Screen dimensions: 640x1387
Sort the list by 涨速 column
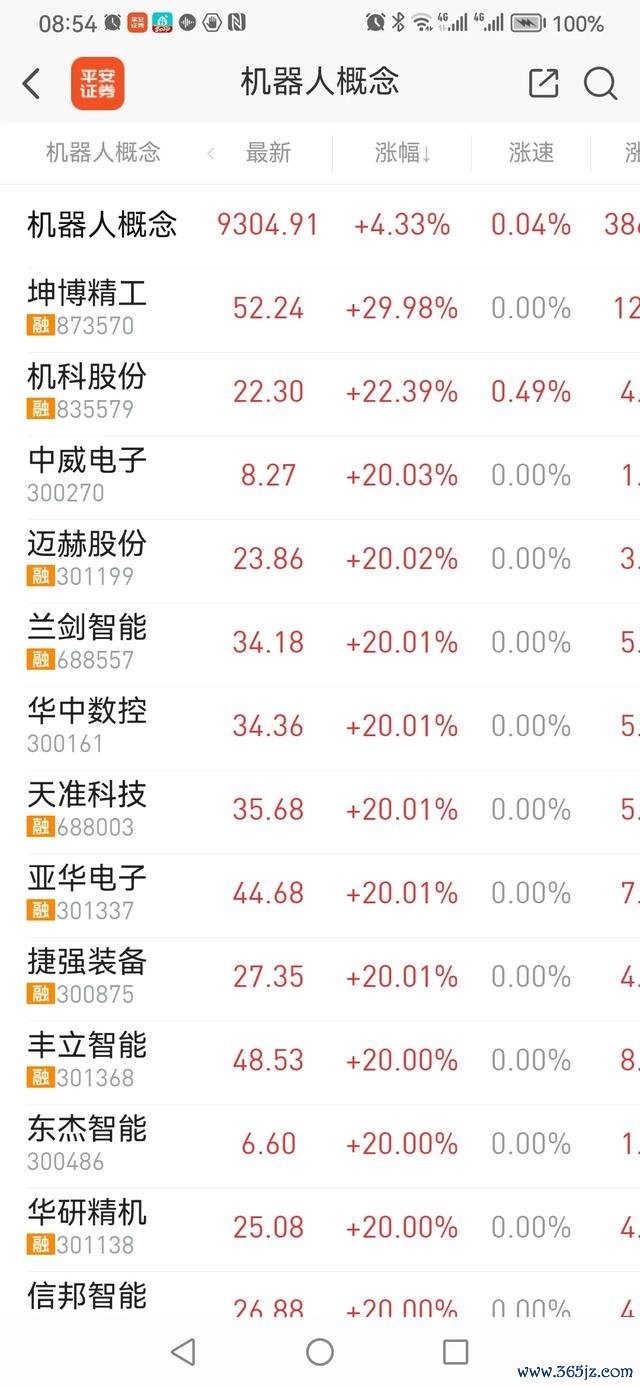pyautogui.click(x=531, y=153)
